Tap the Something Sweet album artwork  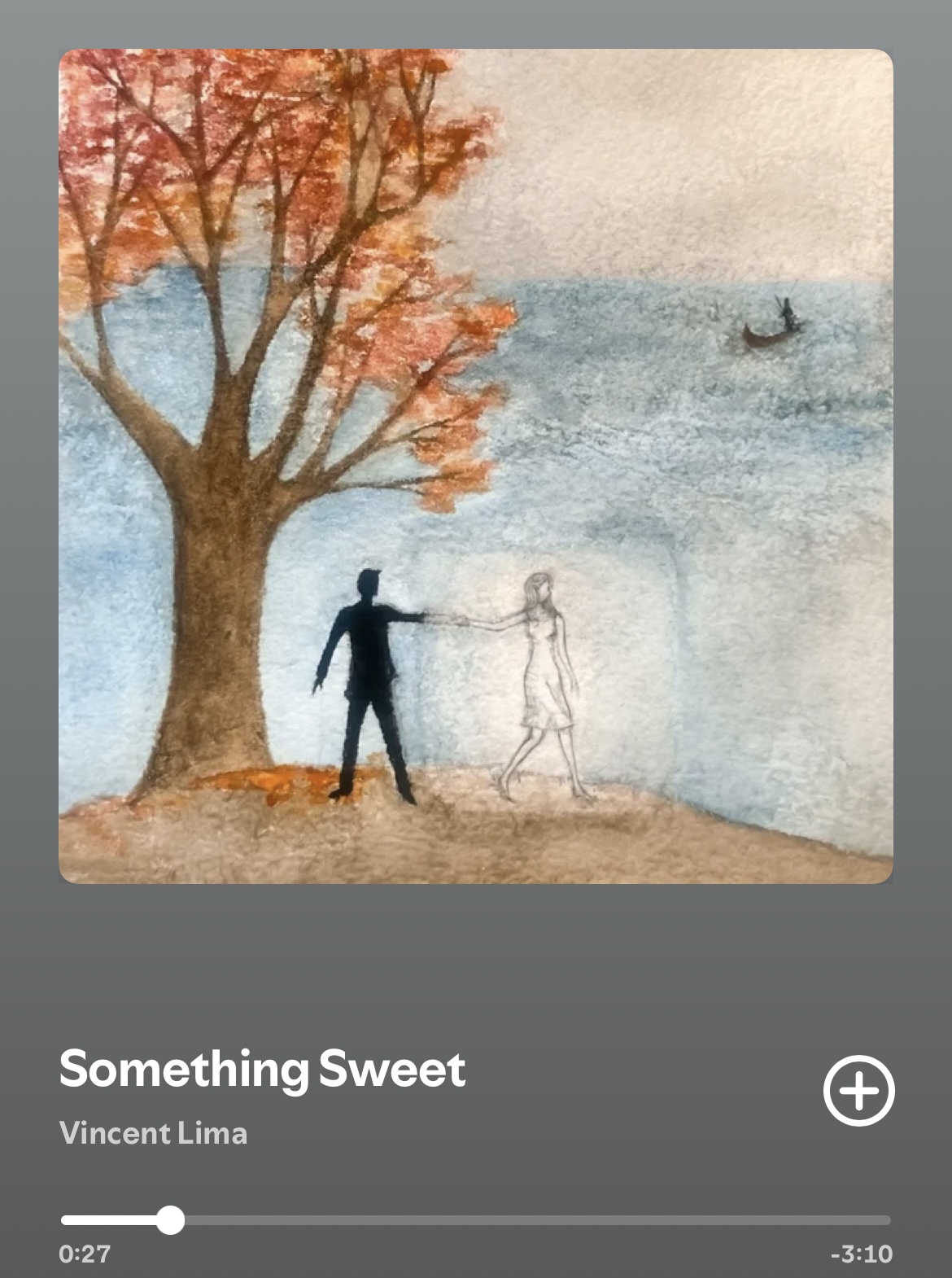point(476,466)
